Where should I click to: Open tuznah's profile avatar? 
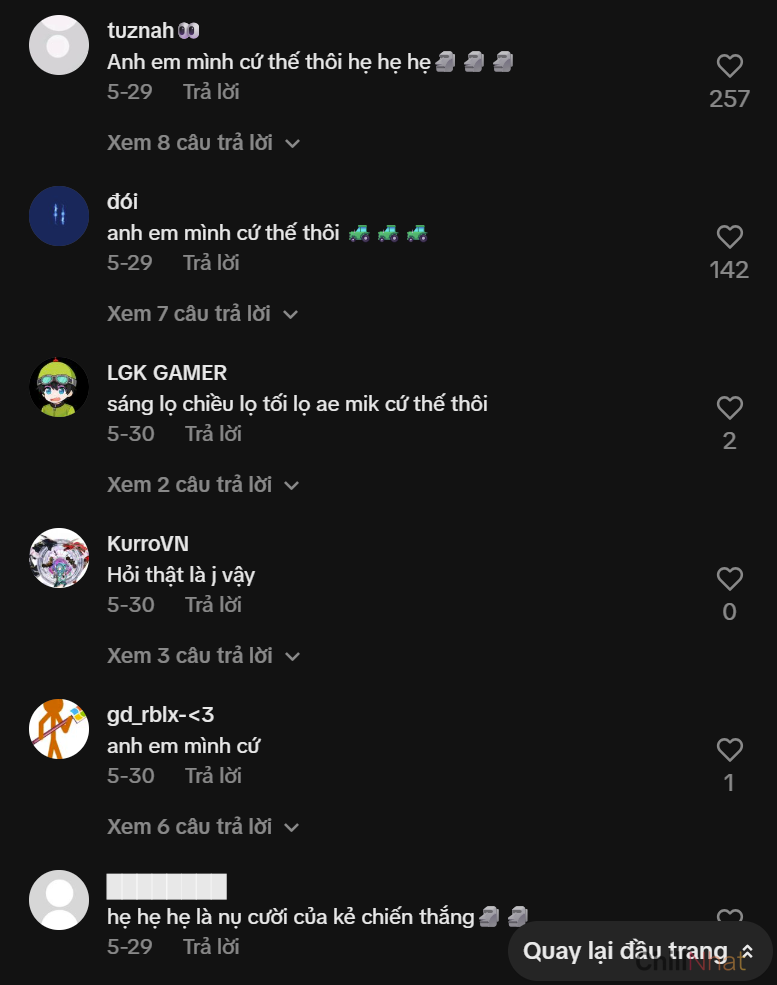(x=59, y=45)
